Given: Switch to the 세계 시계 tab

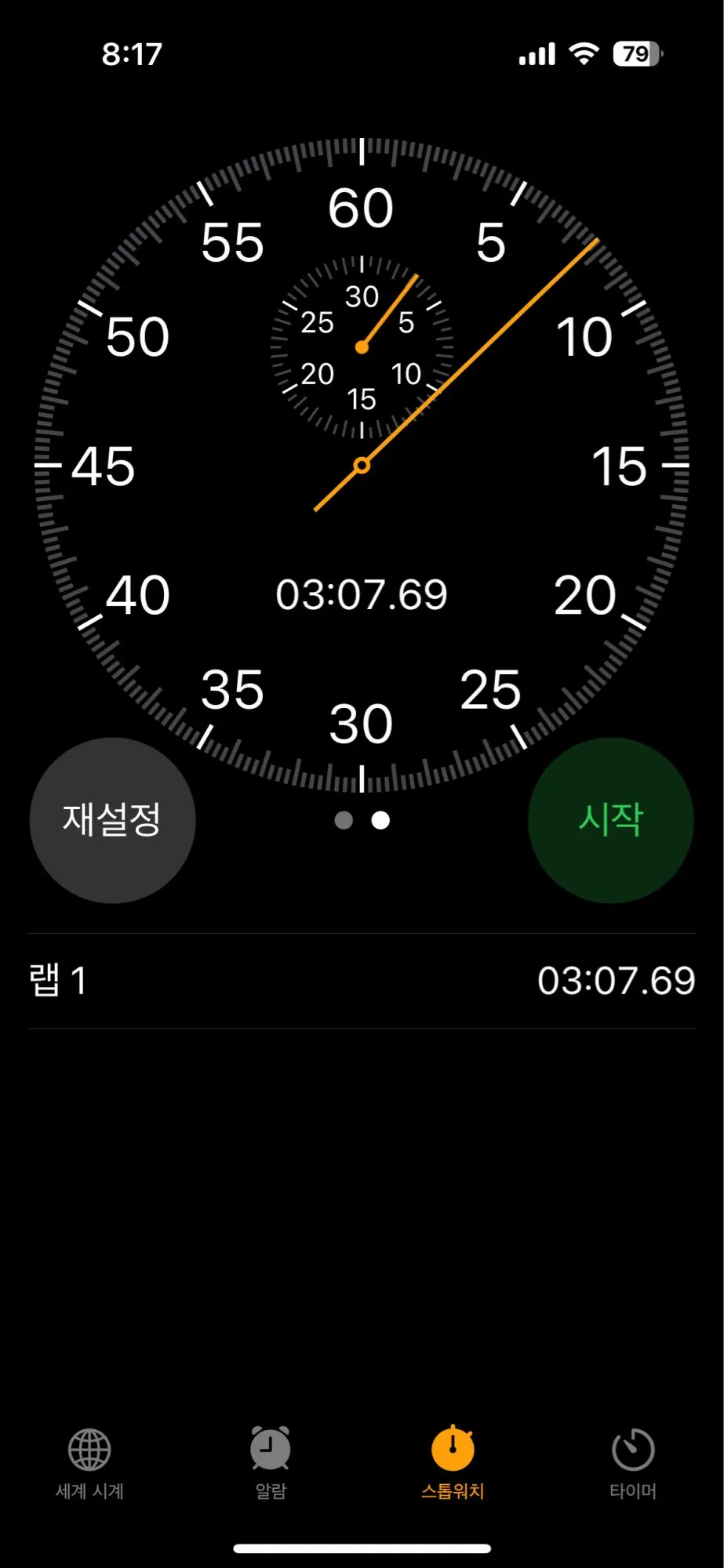Looking at the screenshot, I should pos(89,1464).
